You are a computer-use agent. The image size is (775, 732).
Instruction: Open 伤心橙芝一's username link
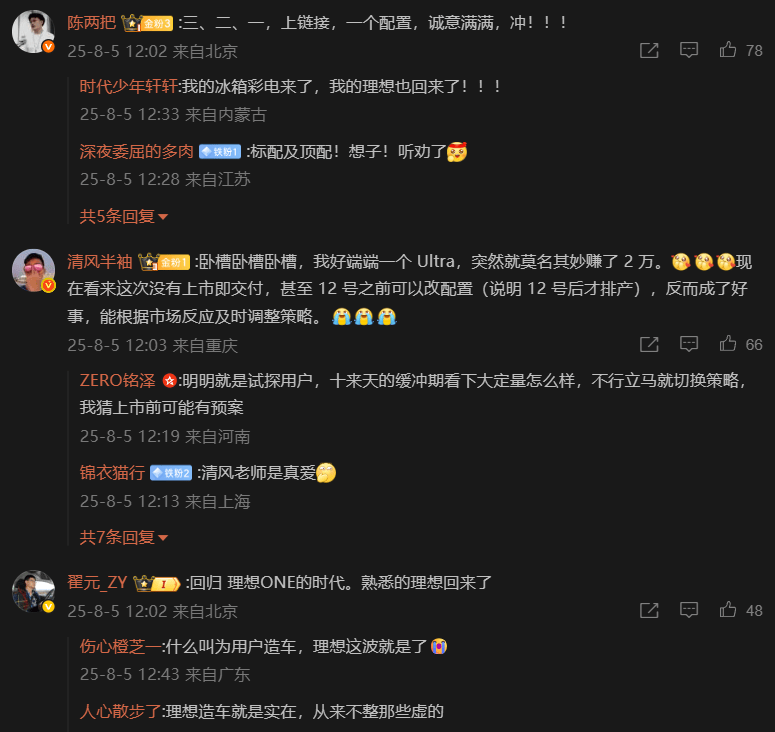point(120,646)
